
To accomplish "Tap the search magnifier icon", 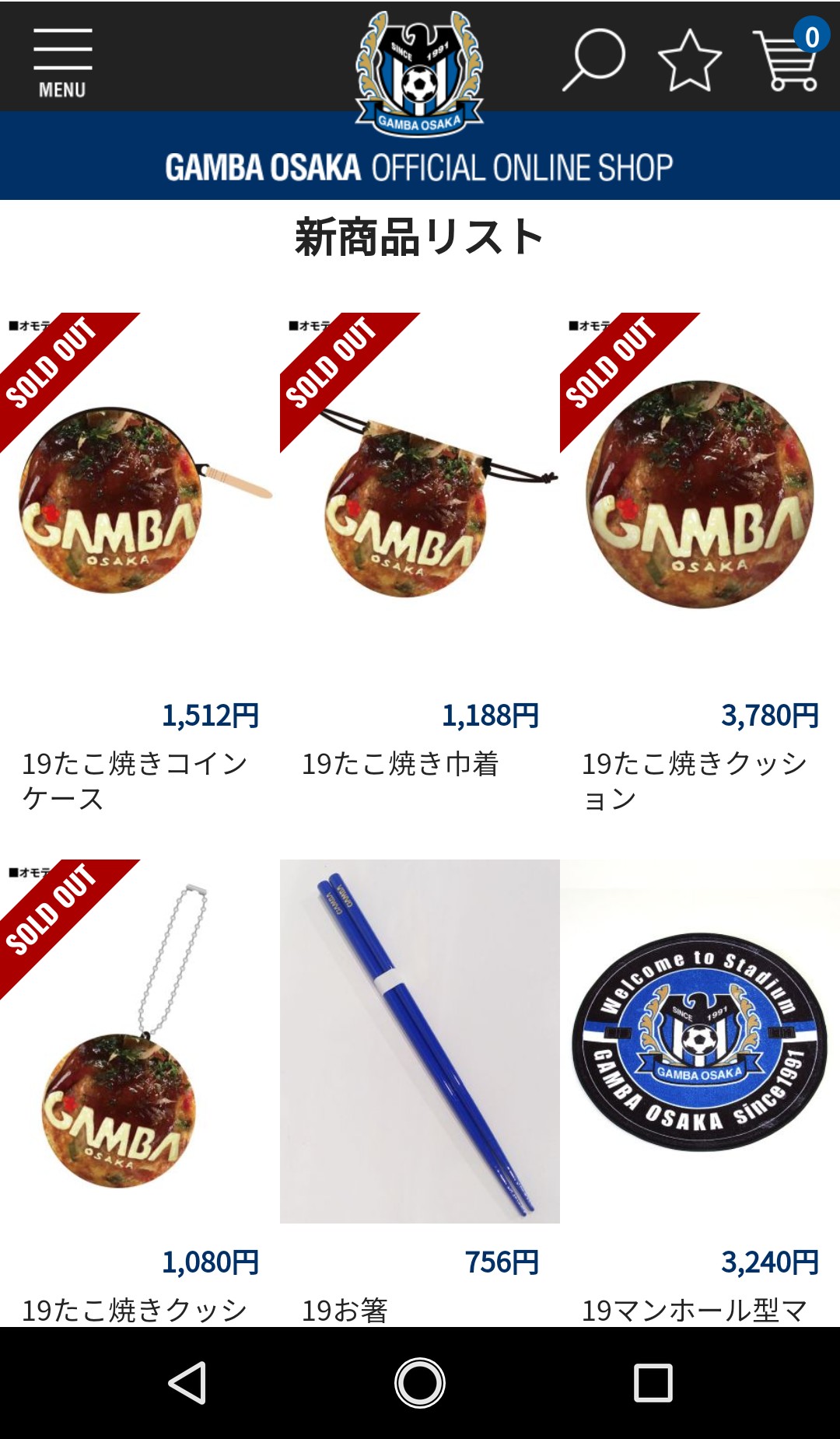I will (594, 59).
